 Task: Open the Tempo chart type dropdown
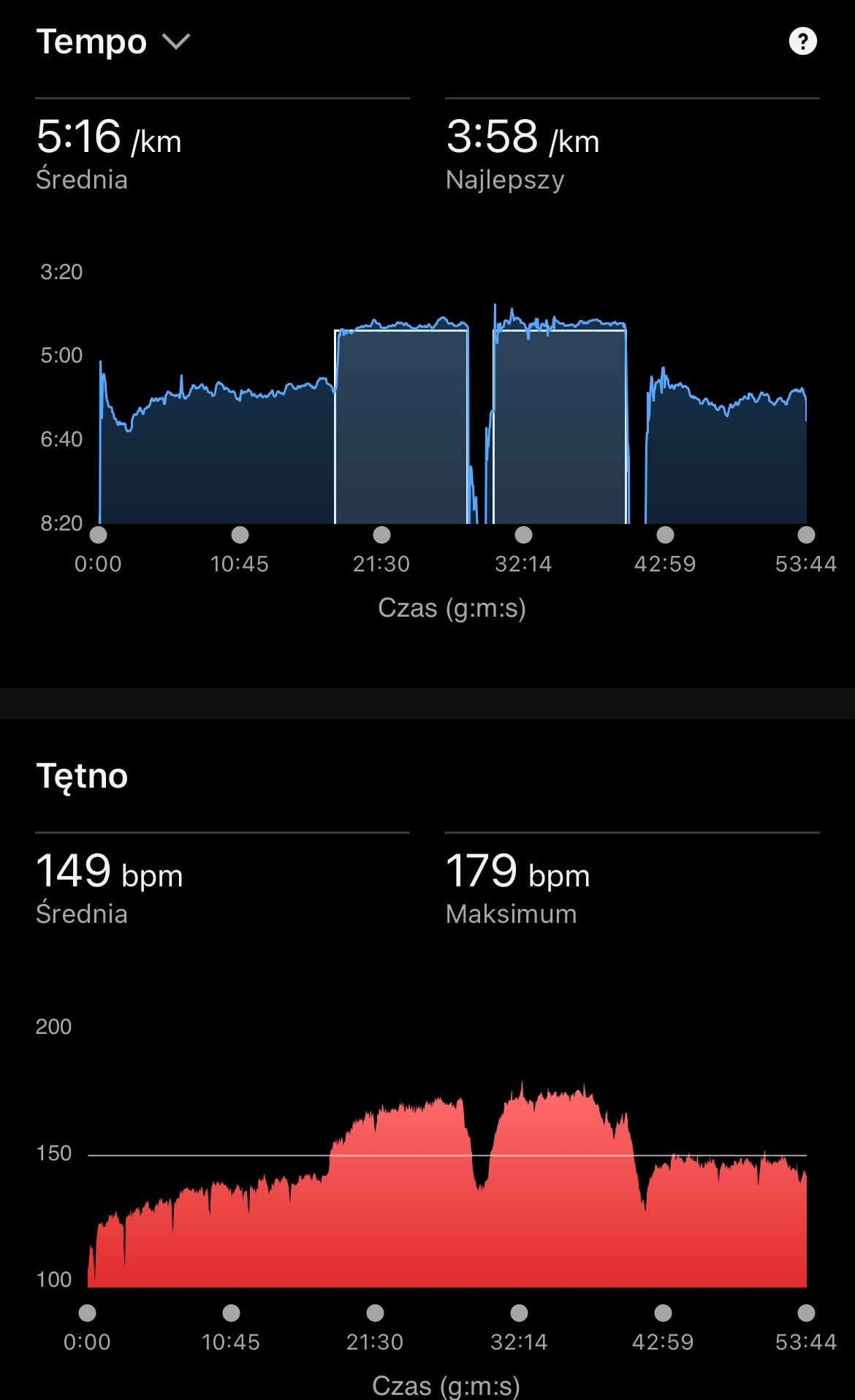tap(113, 42)
